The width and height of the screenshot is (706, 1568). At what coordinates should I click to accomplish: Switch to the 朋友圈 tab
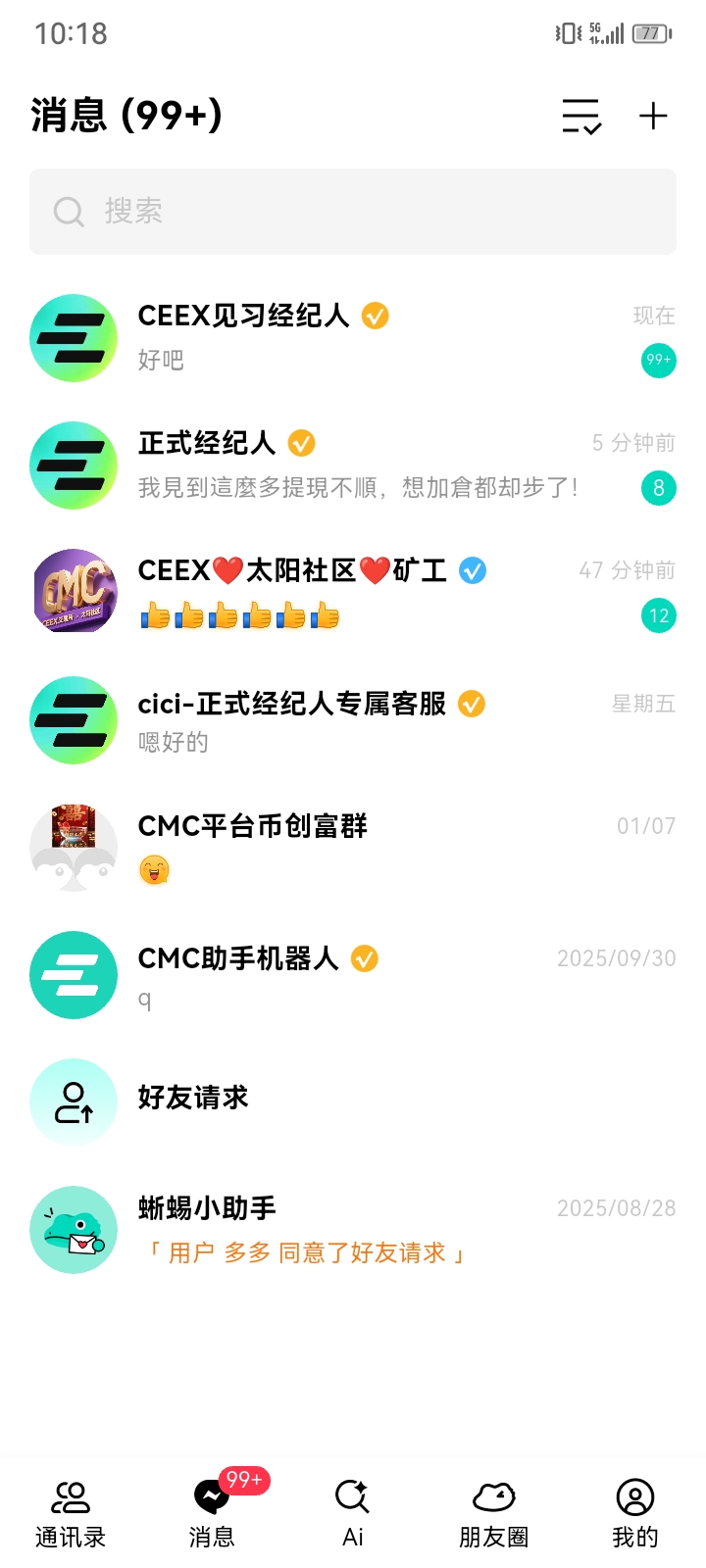[x=494, y=1514]
